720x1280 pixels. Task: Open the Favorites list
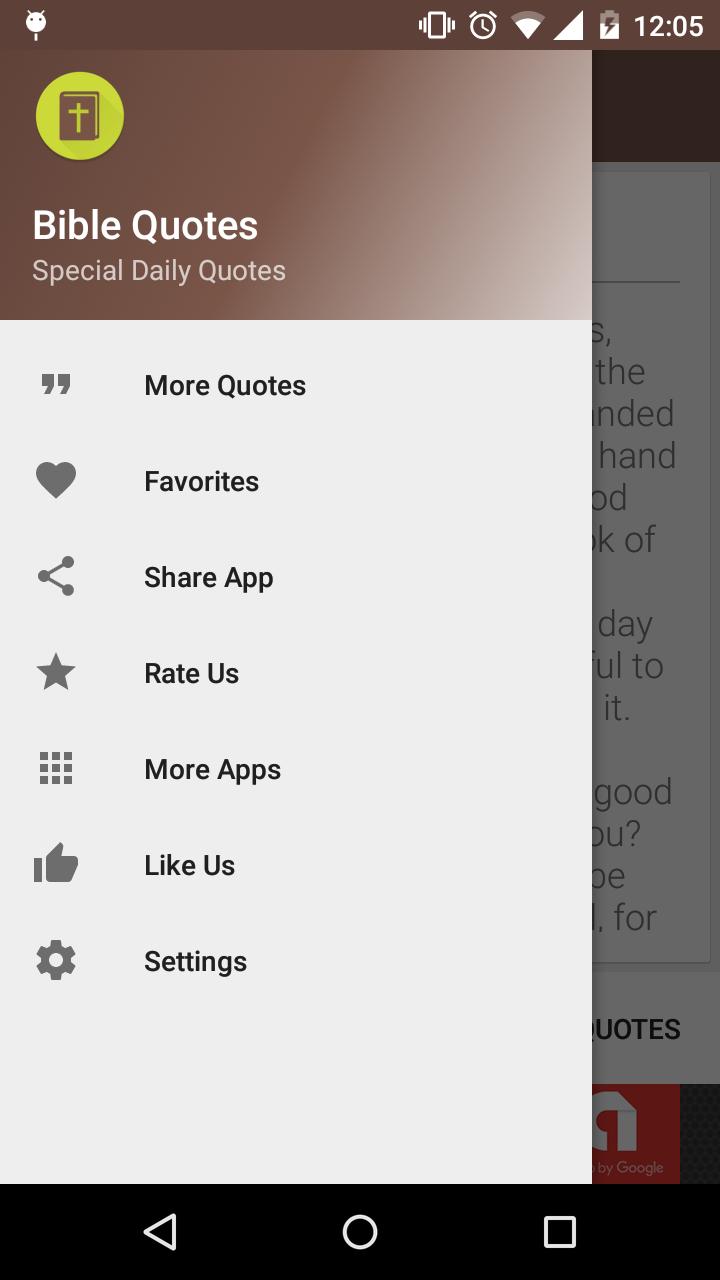click(x=201, y=481)
